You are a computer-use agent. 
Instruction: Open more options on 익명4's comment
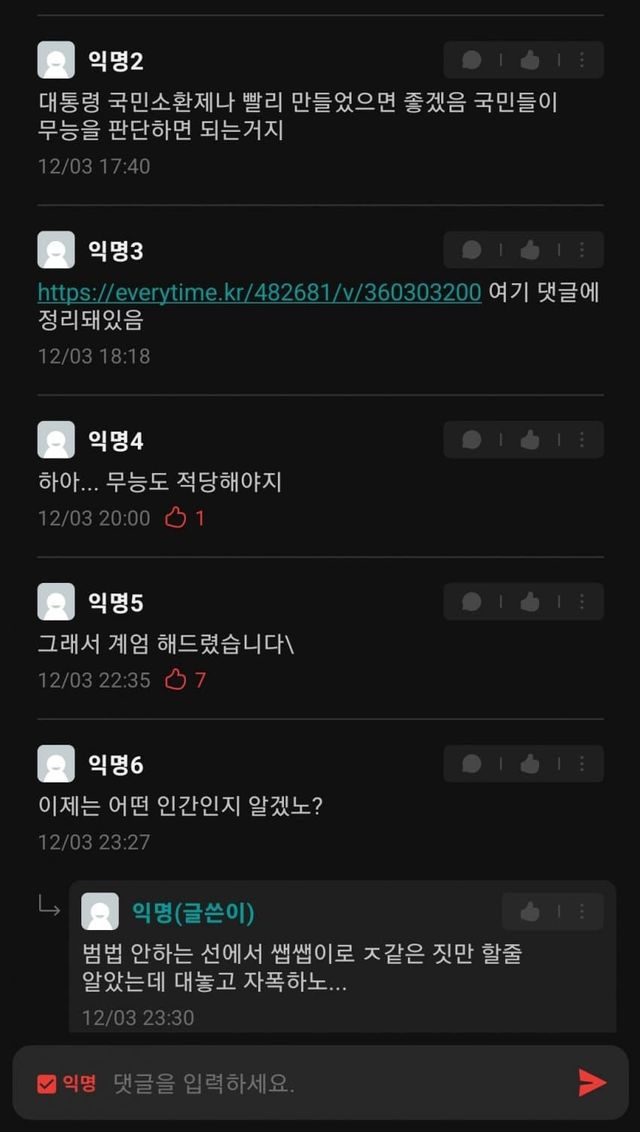(582, 440)
